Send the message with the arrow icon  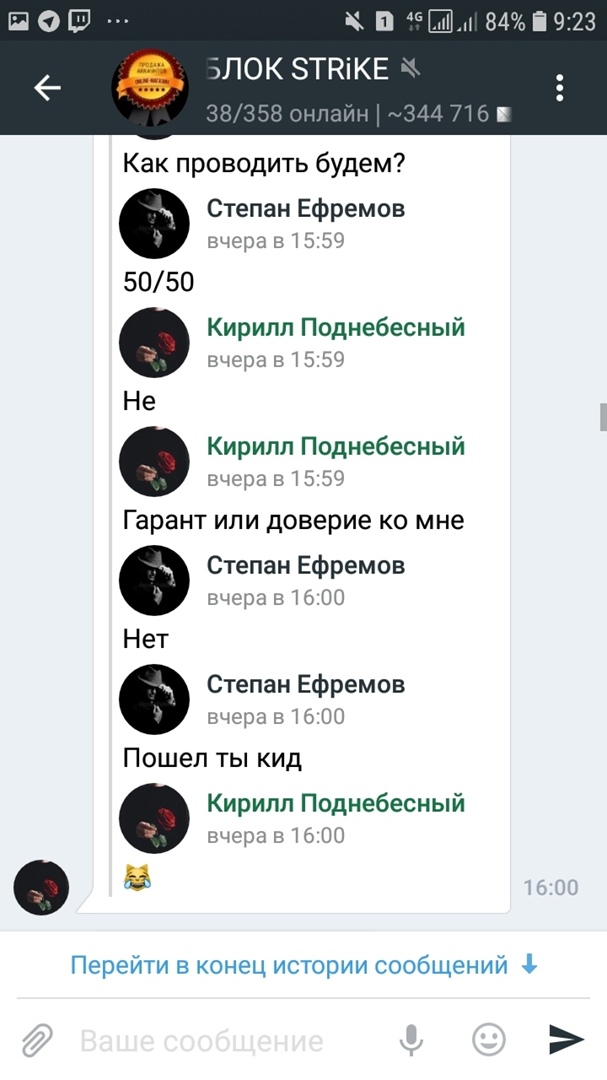[566, 1041]
